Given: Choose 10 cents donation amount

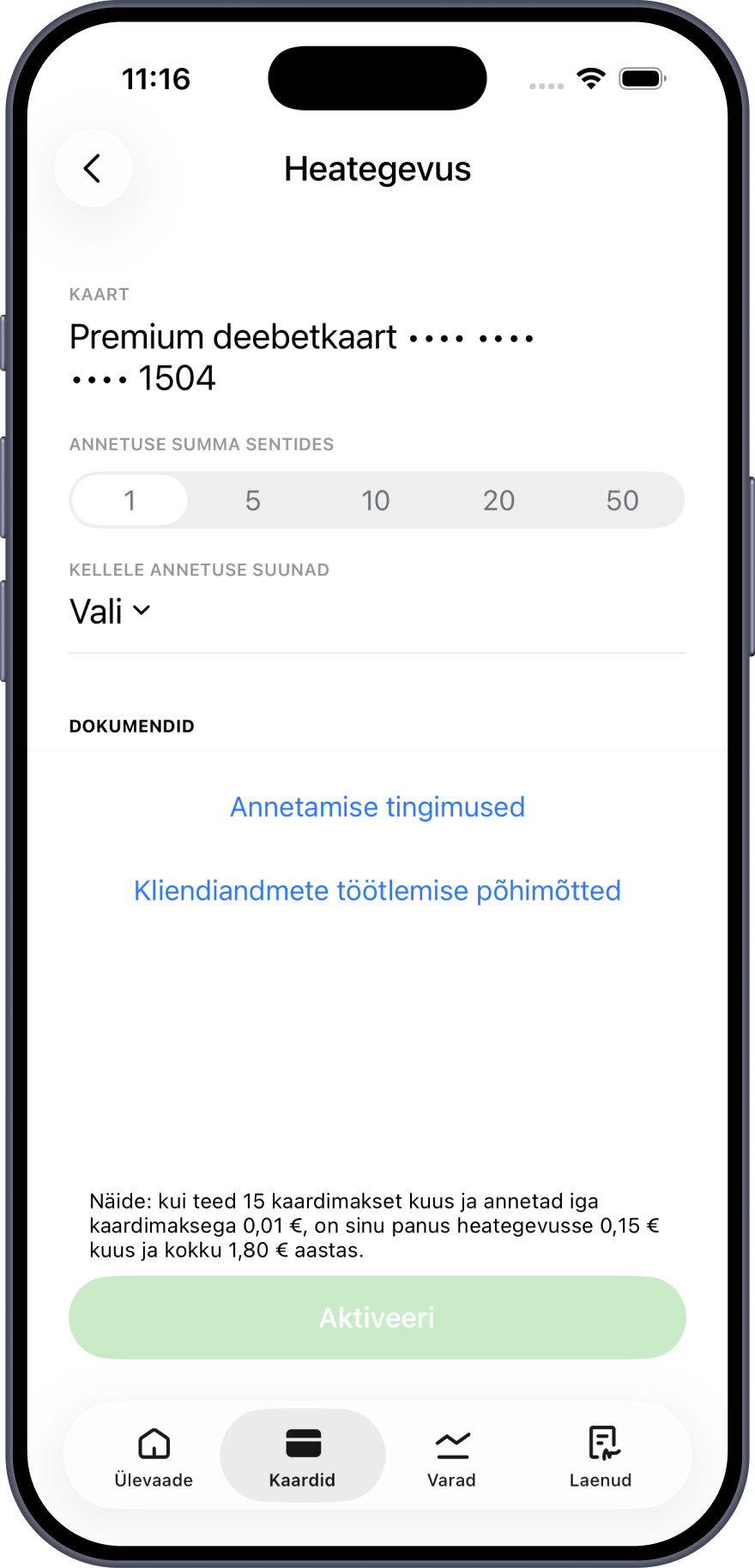Looking at the screenshot, I should pyautogui.click(x=375, y=500).
